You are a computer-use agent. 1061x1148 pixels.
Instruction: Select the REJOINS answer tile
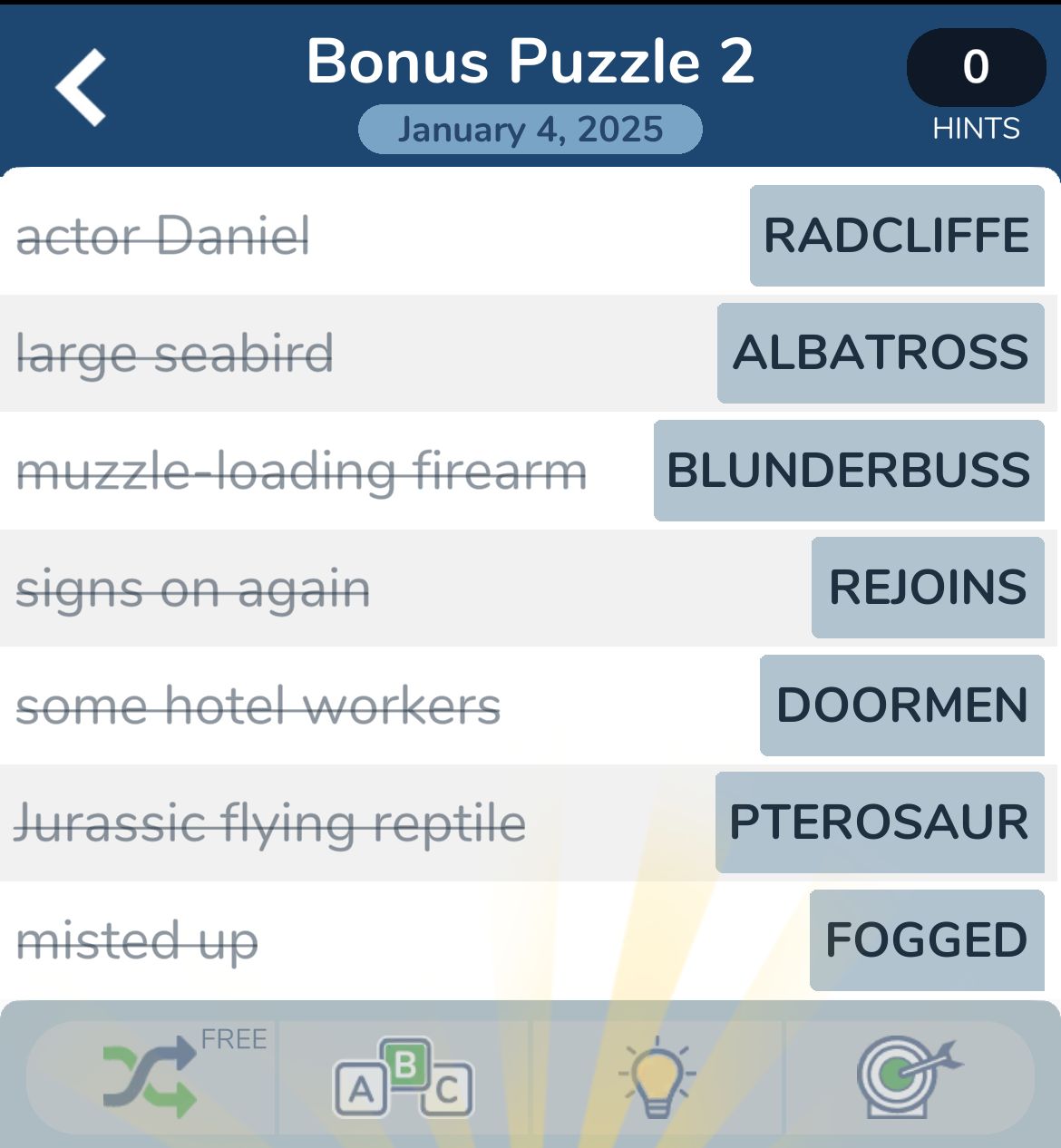pyautogui.click(x=928, y=588)
